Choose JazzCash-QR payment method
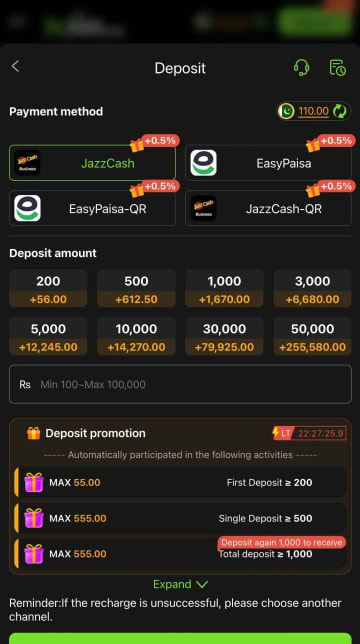This screenshot has height=644, width=360. coord(268,208)
